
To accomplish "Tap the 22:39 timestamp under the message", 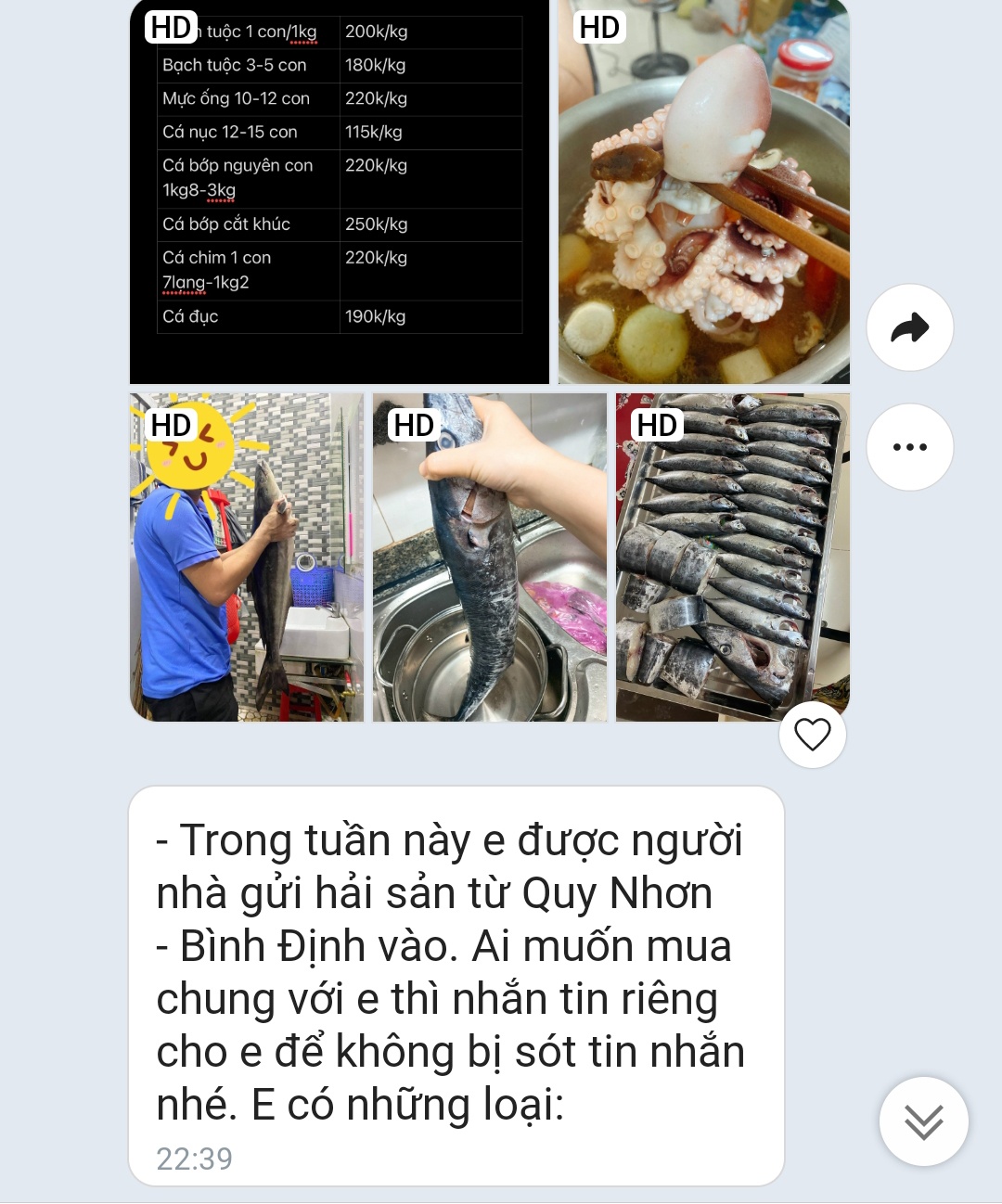I will pos(196,1157).
